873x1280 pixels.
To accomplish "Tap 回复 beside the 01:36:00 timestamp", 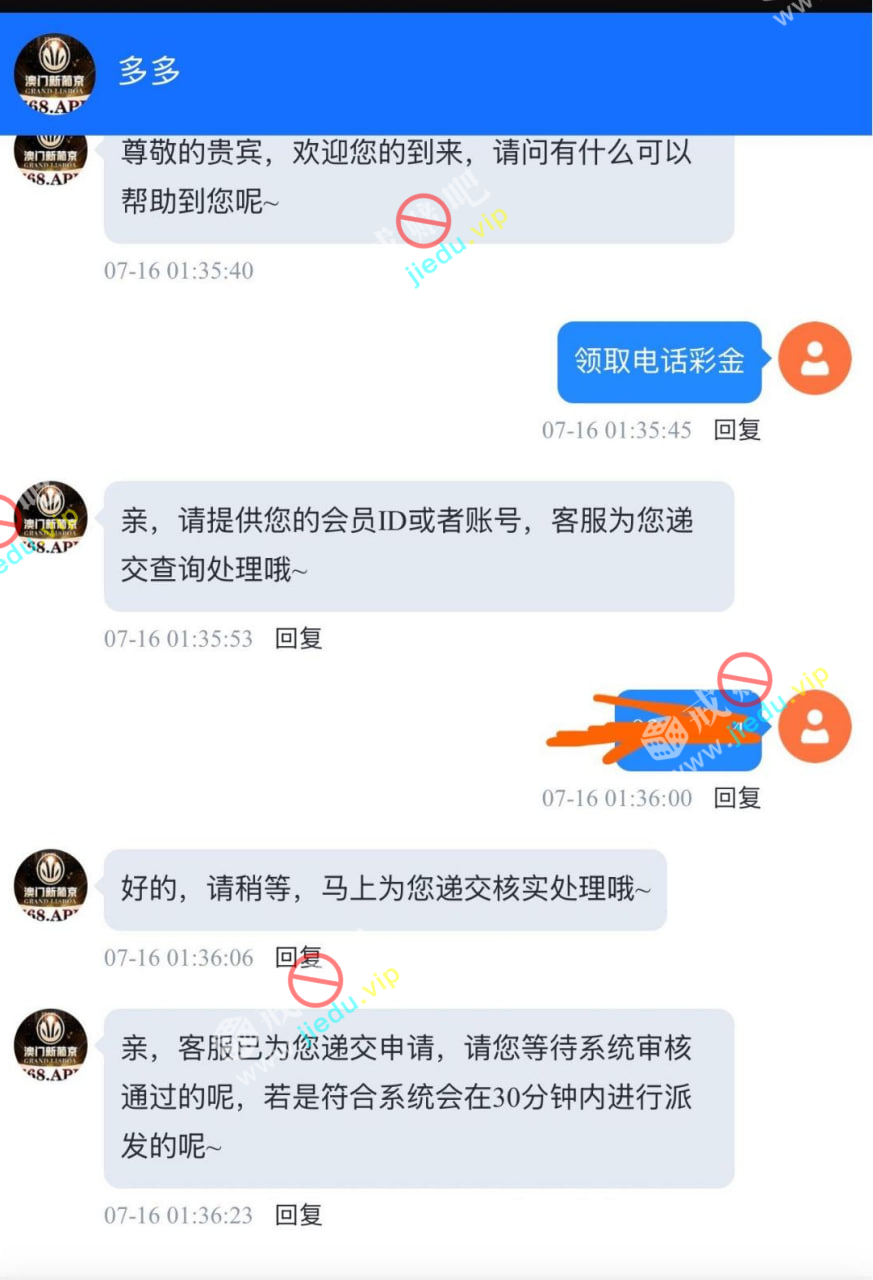I will [737, 798].
